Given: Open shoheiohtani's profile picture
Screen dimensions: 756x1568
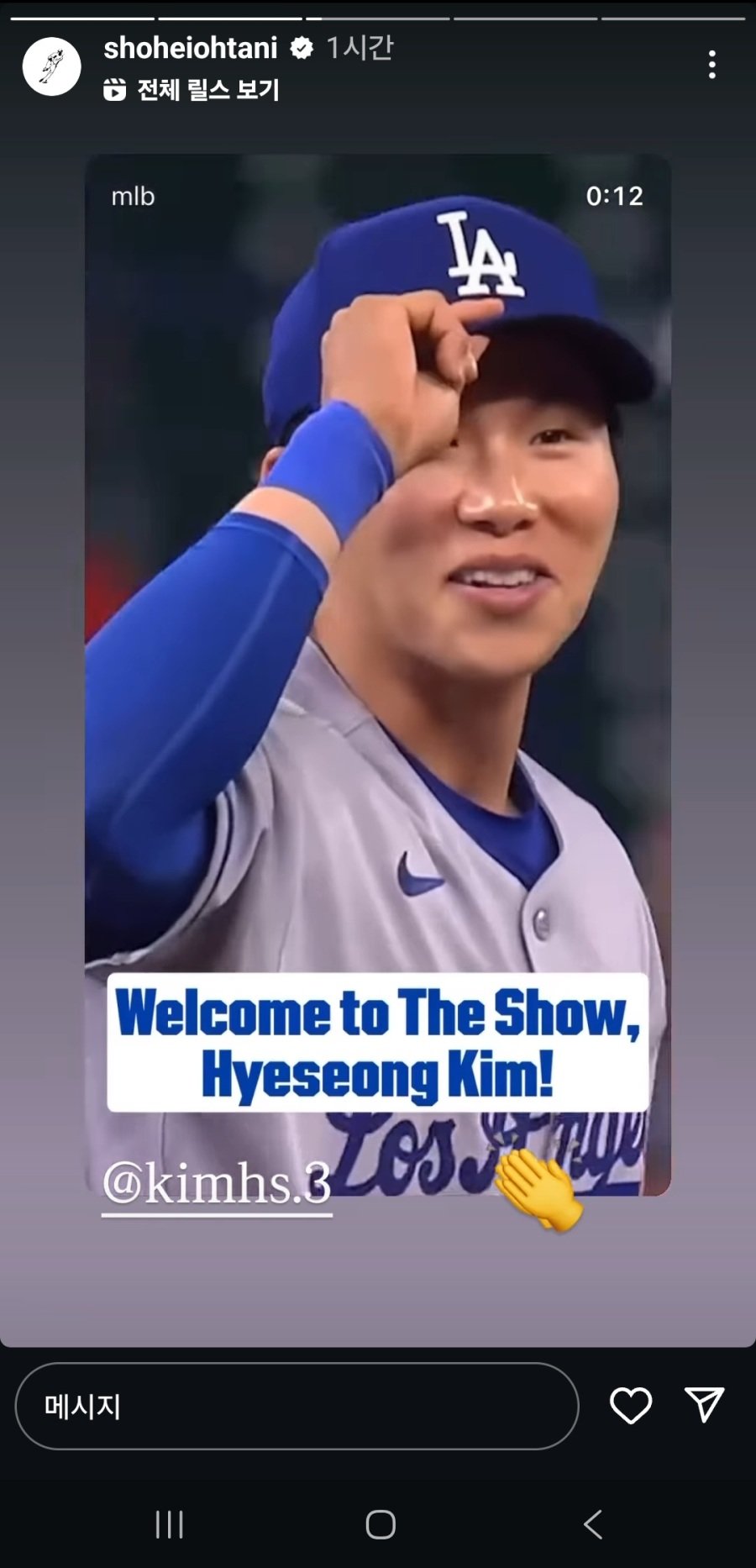Looking at the screenshot, I should (x=51, y=66).
